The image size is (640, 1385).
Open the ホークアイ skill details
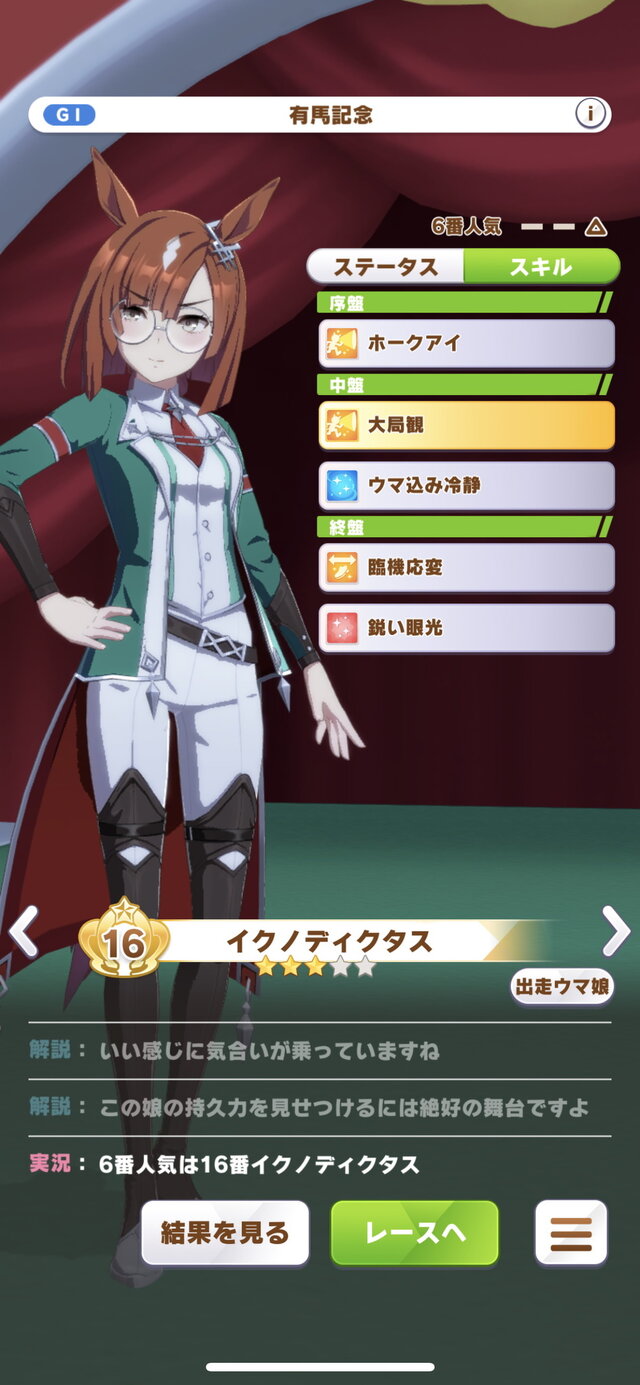[x=466, y=343]
